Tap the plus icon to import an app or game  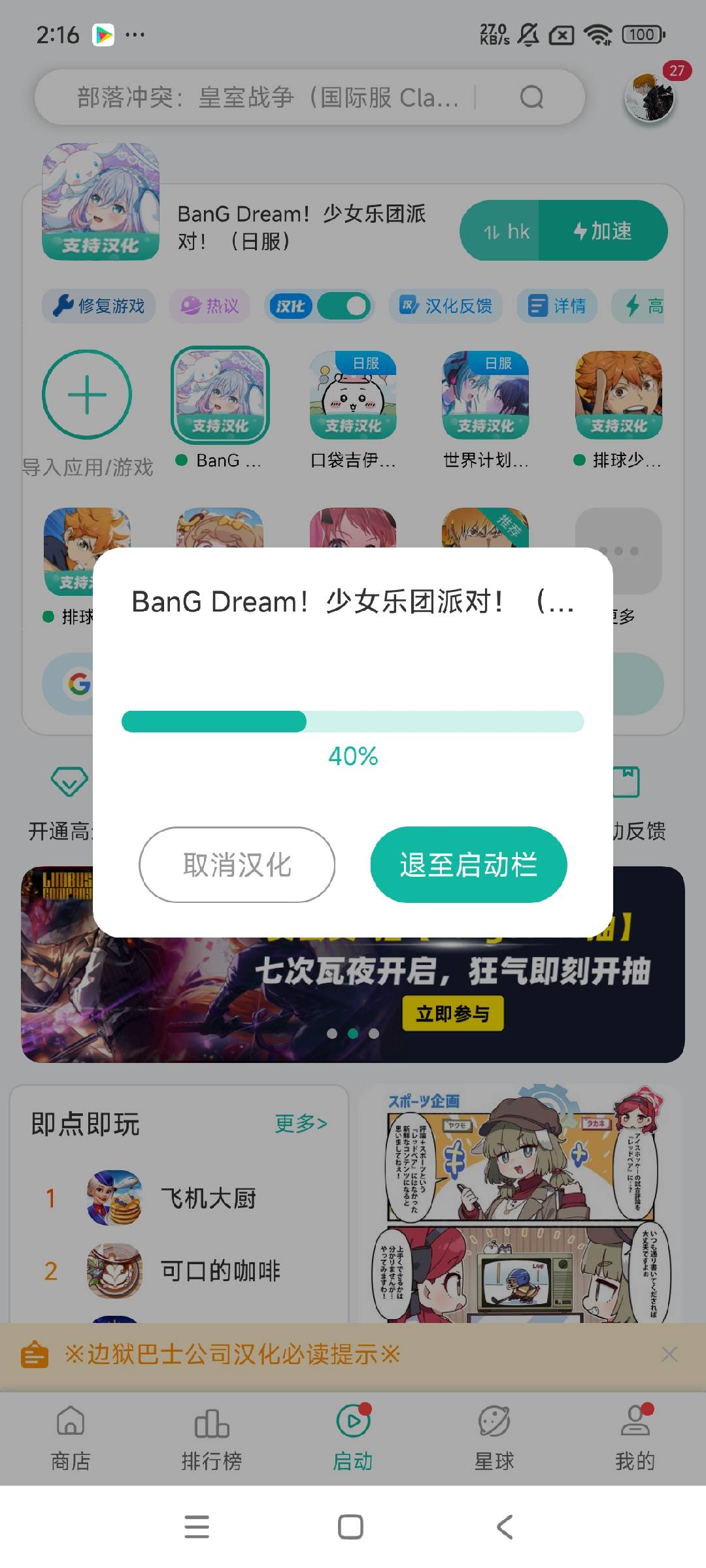tap(87, 395)
